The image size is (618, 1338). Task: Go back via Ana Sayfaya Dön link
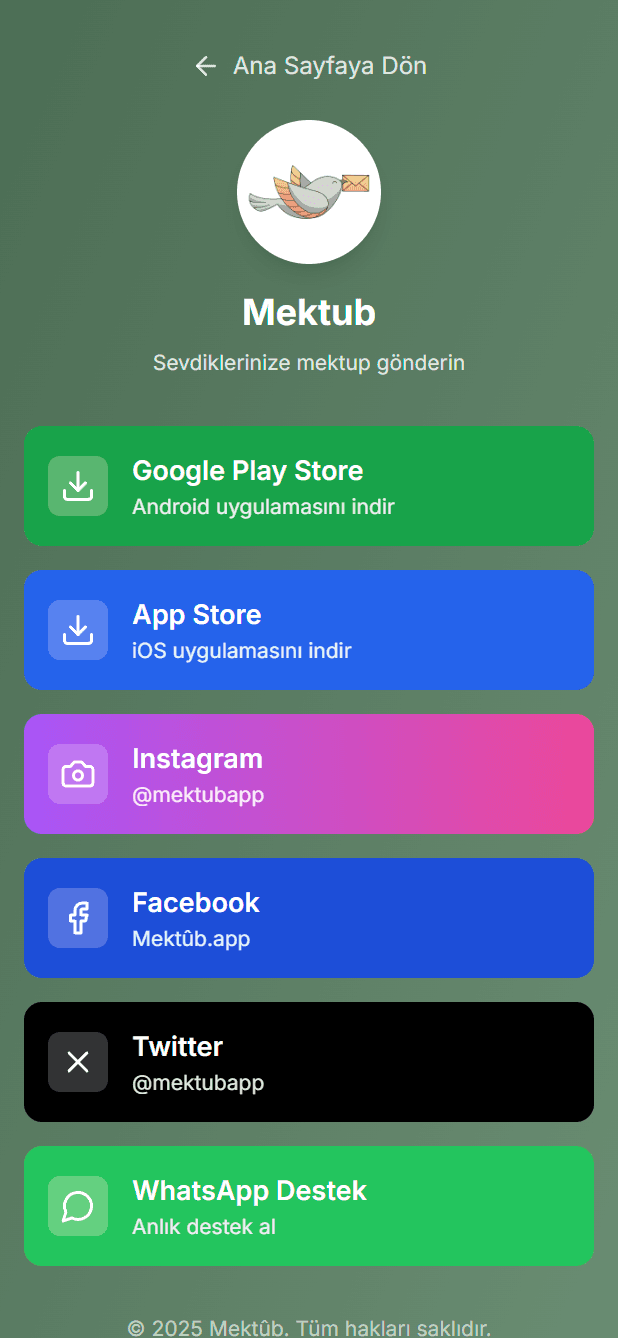coord(310,66)
